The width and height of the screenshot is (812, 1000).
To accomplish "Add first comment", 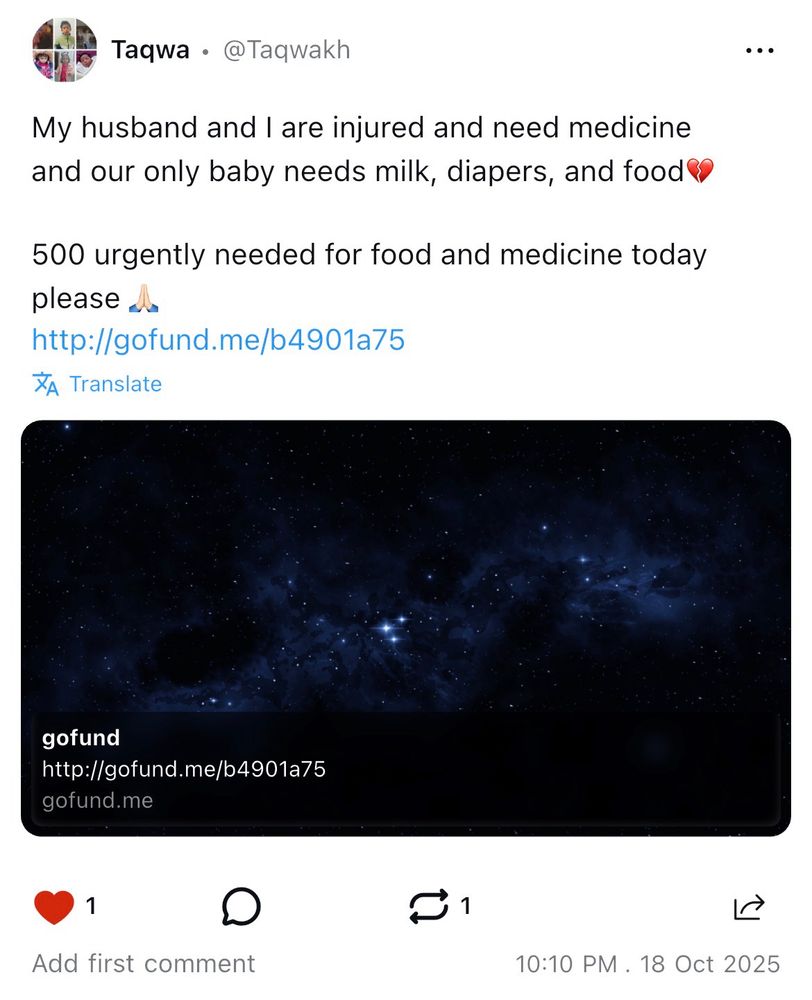I will coord(144,964).
